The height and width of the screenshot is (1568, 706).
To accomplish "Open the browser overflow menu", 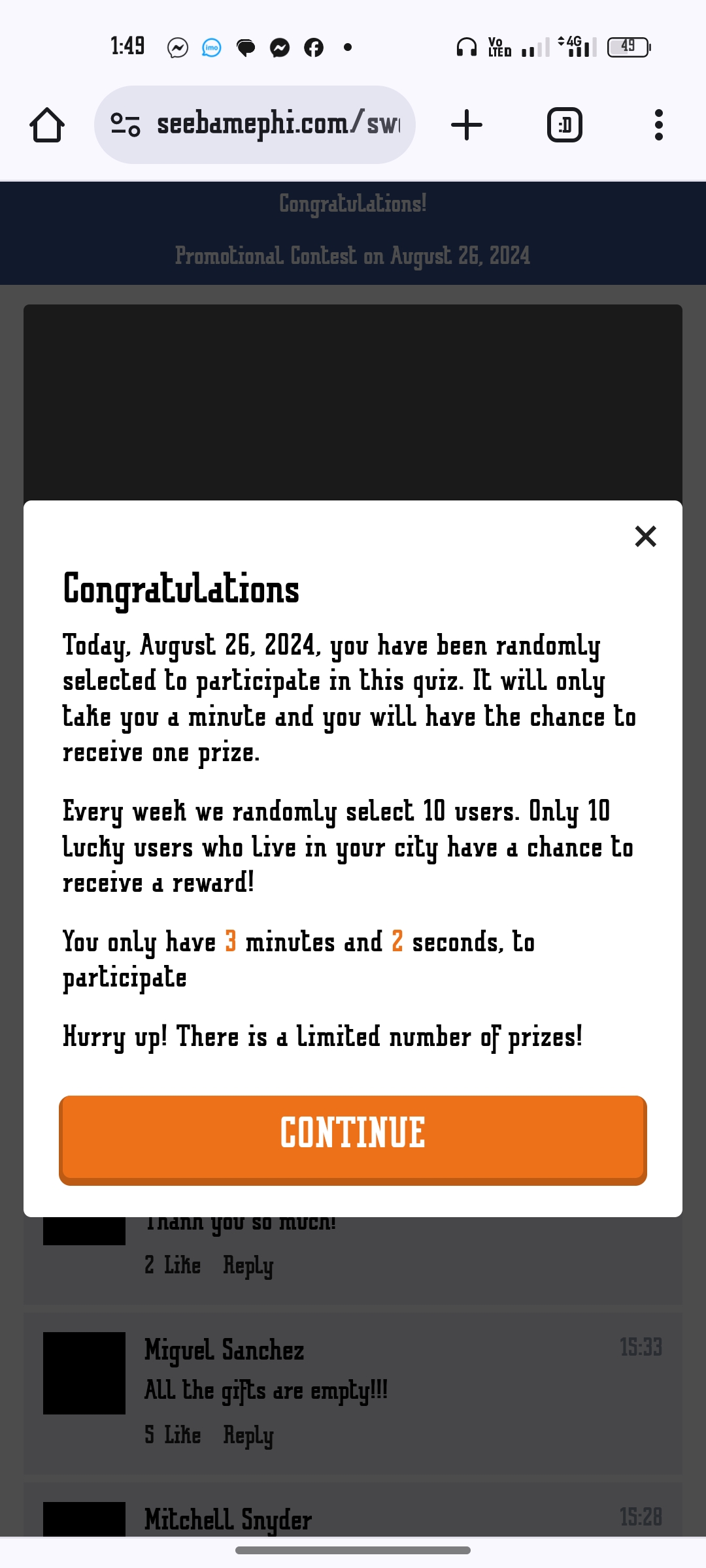I will (658, 125).
